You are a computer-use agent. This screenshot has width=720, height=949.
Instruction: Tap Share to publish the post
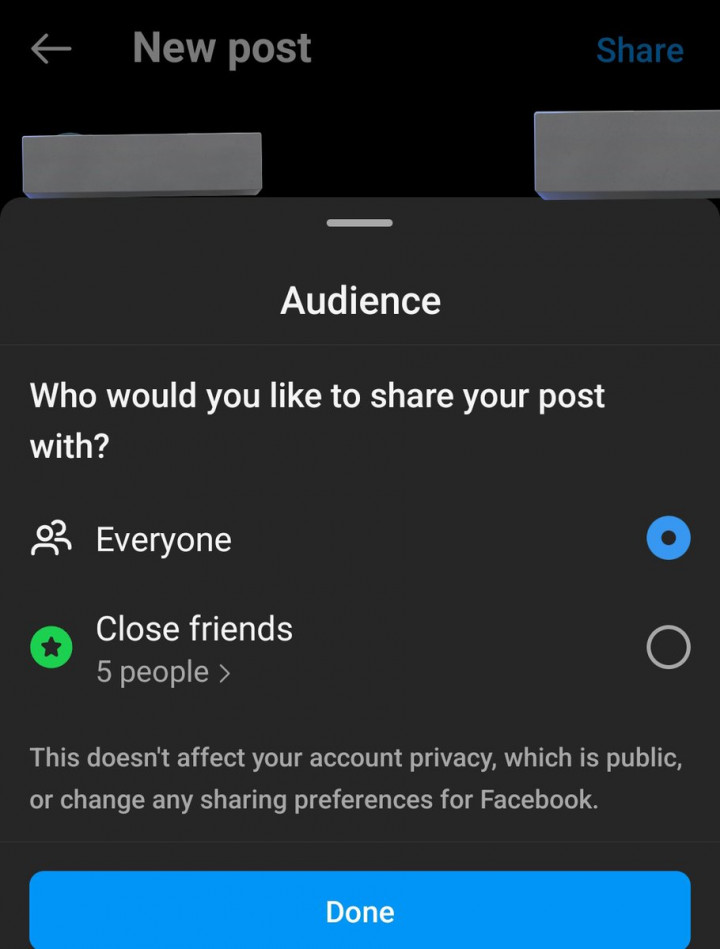(x=639, y=50)
